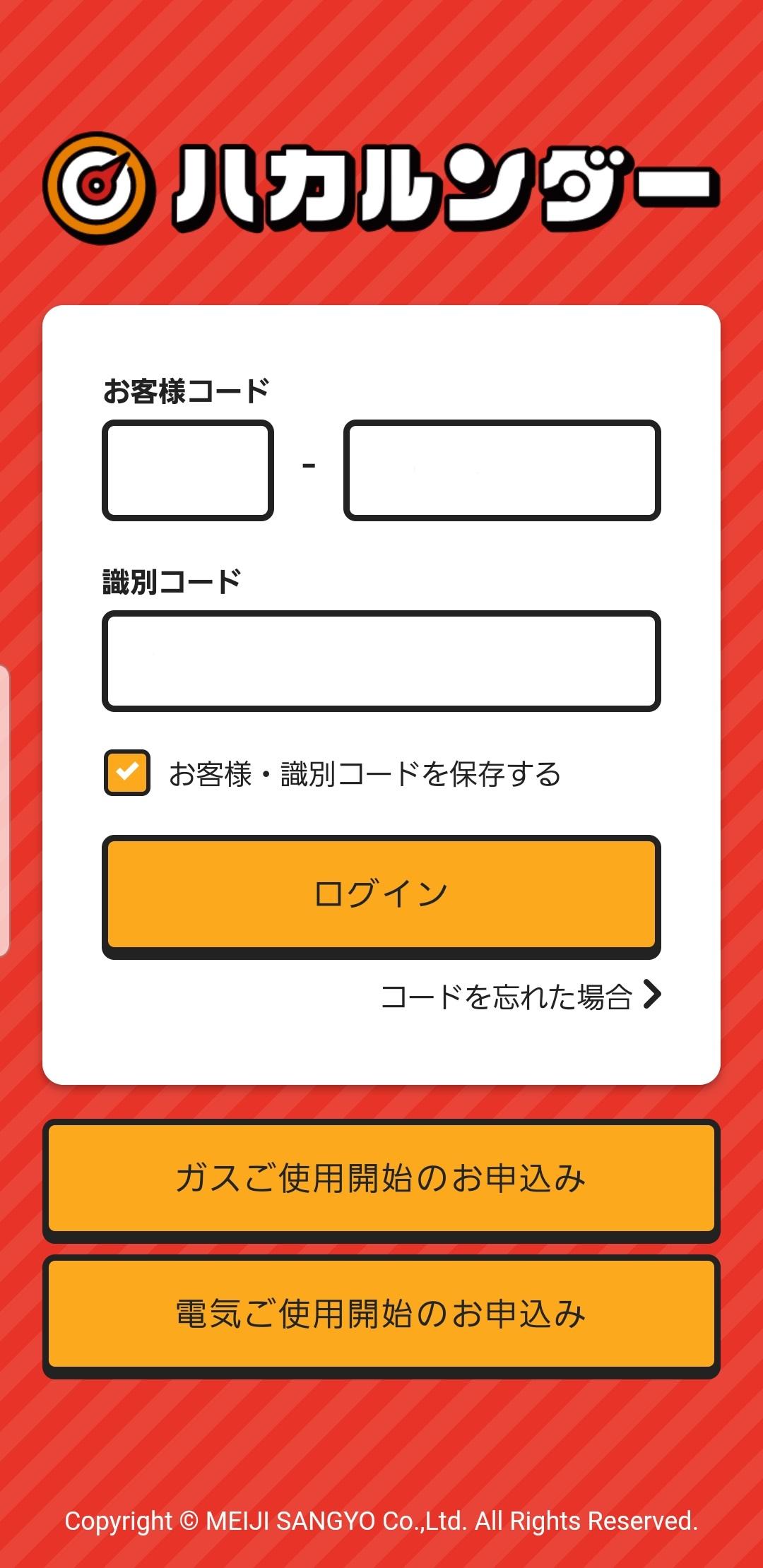Uncheck お客様・識別コードを保存する checkbox
763x1568 pixels.
127,773
